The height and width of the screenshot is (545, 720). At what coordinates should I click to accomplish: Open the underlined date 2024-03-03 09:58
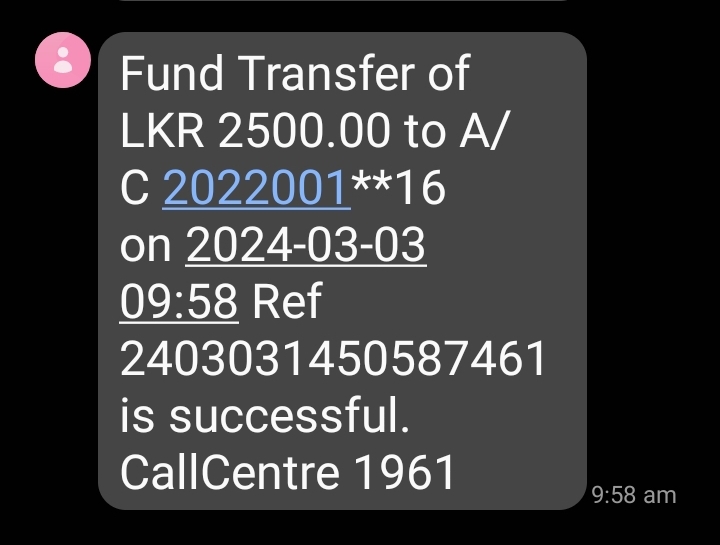click(x=305, y=245)
